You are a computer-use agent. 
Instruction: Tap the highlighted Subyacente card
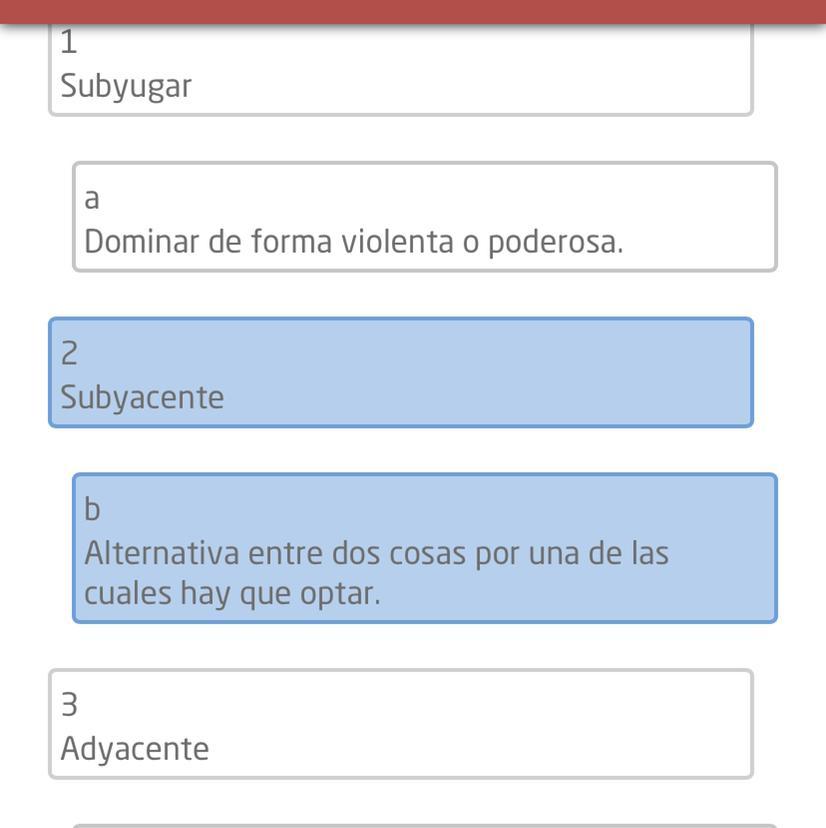click(x=400, y=373)
